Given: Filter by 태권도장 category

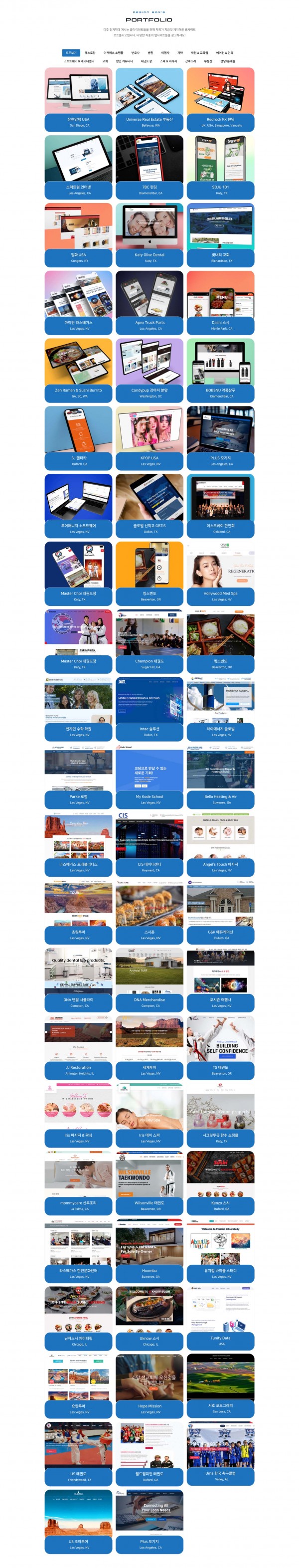Looking at the screenshot, I should coord(147,61).
